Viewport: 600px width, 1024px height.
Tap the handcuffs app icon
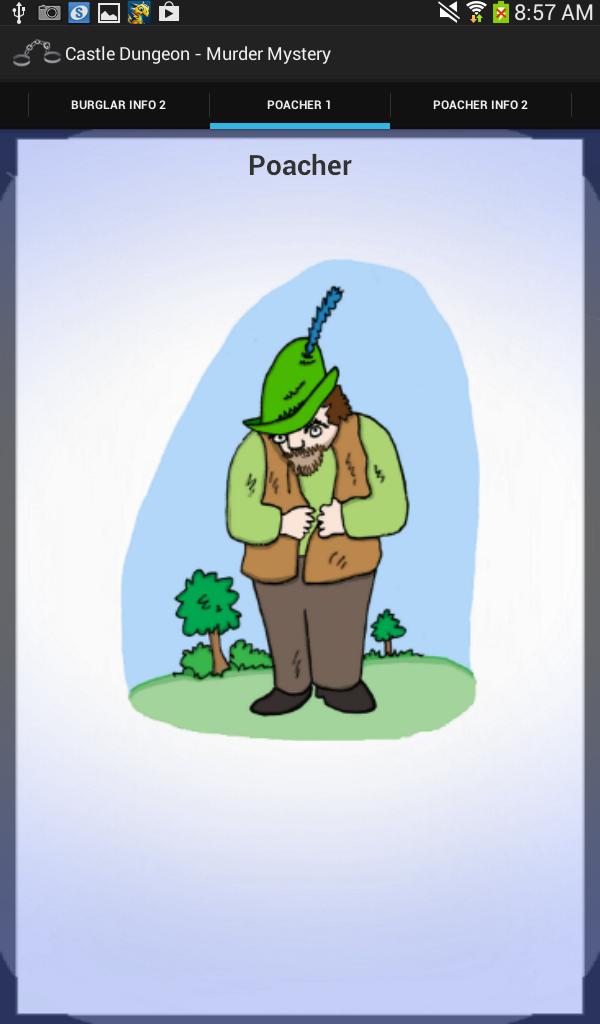36,54
